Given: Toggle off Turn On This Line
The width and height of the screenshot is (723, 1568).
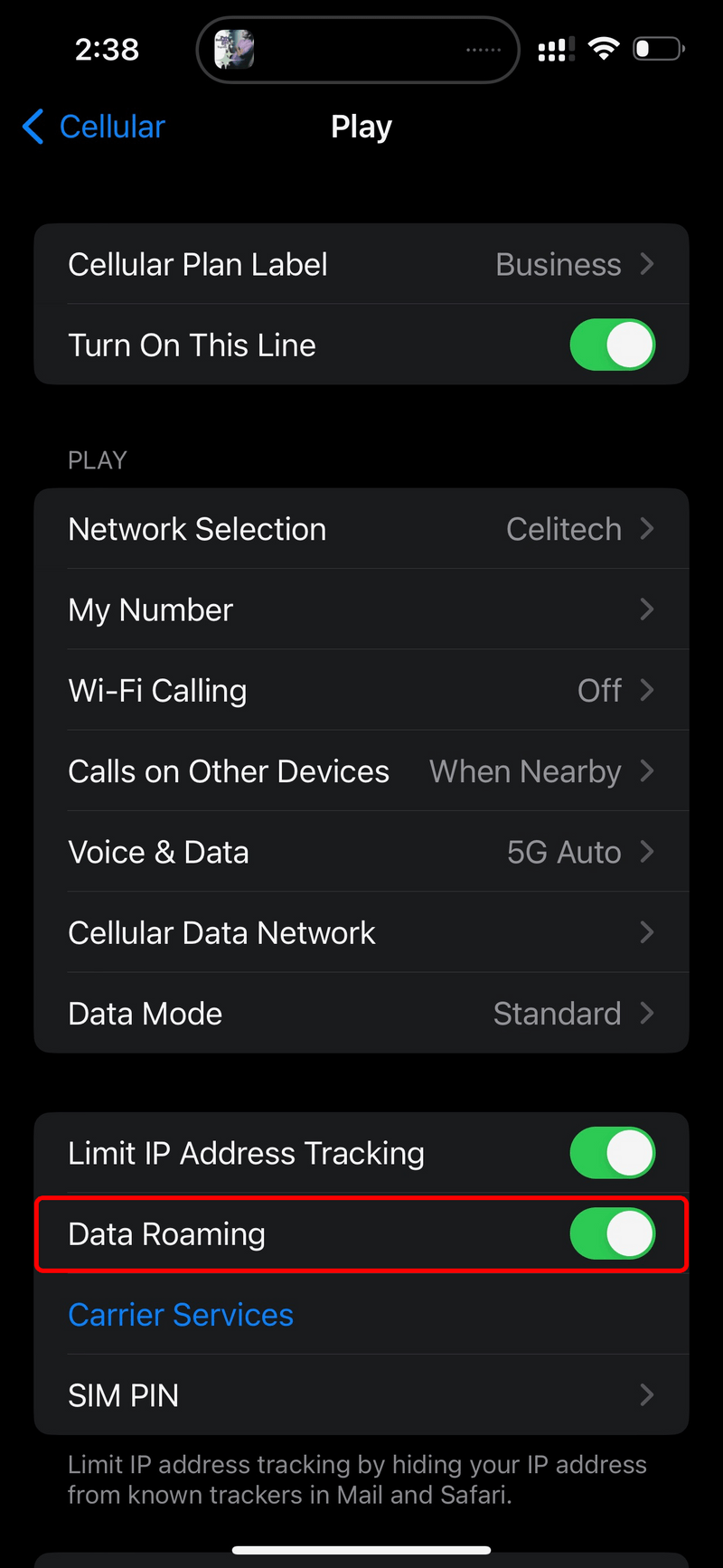Looking at the screenshot, I should coord(613,345).
